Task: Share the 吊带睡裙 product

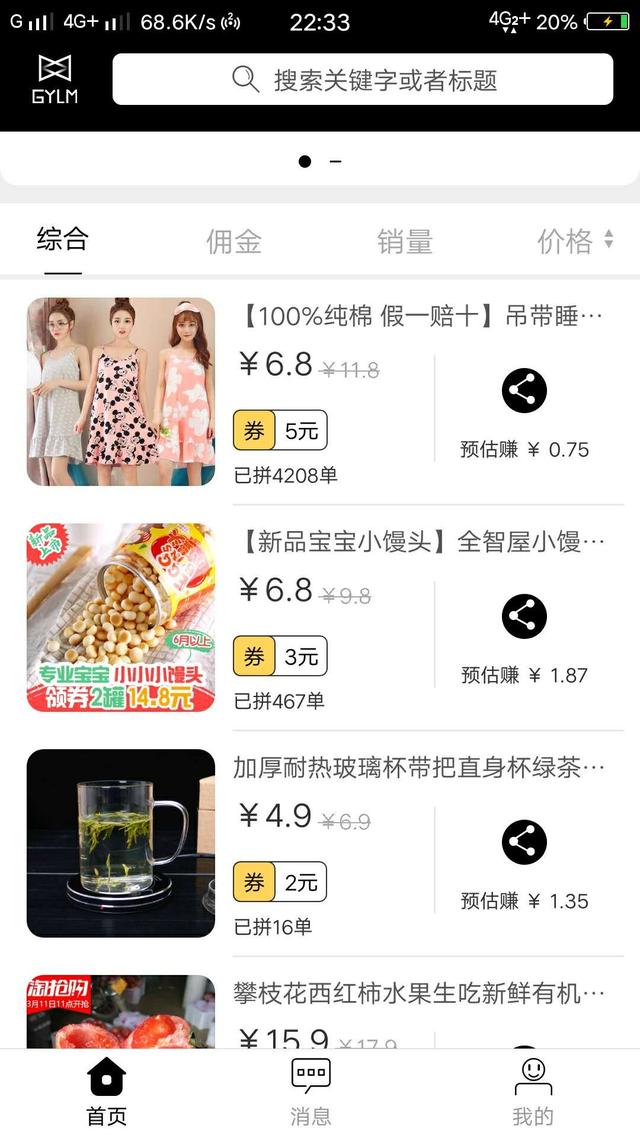Action: click(524, 391)
